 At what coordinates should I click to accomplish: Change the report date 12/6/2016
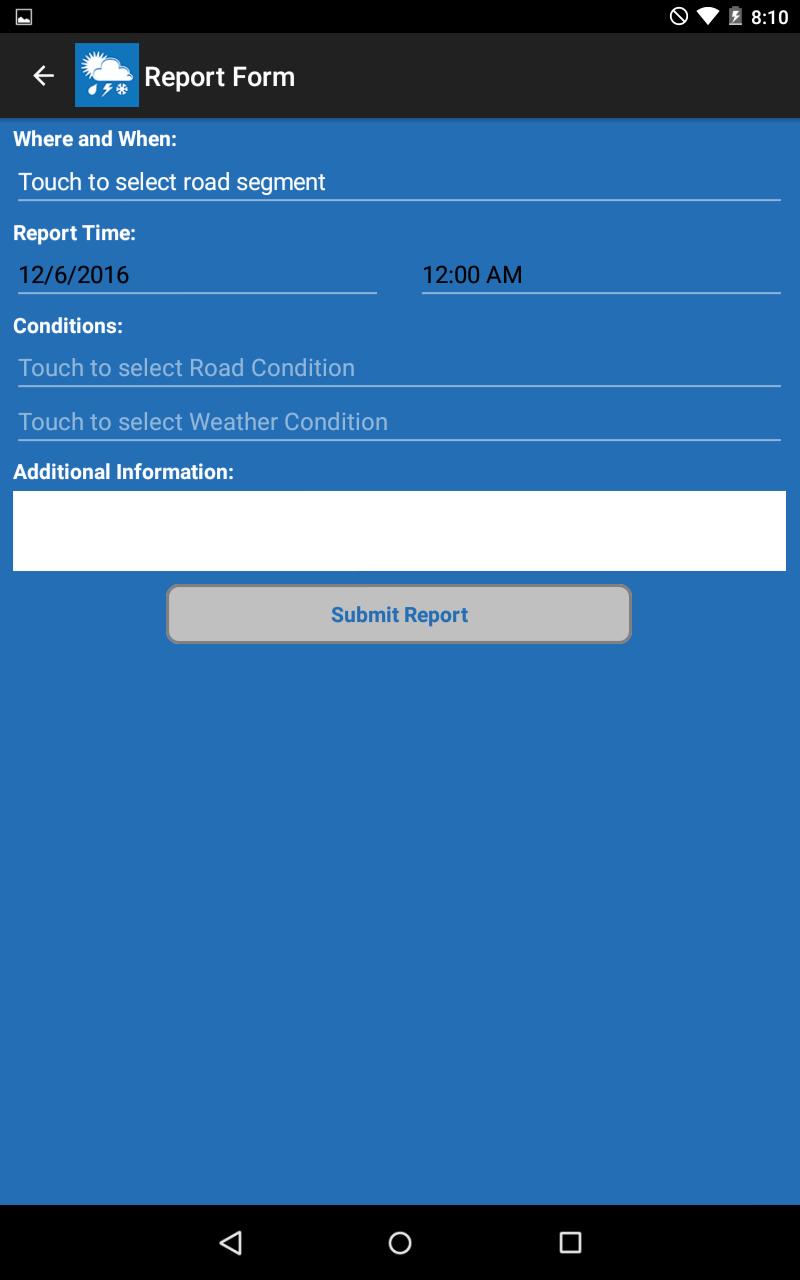point(196,275)
